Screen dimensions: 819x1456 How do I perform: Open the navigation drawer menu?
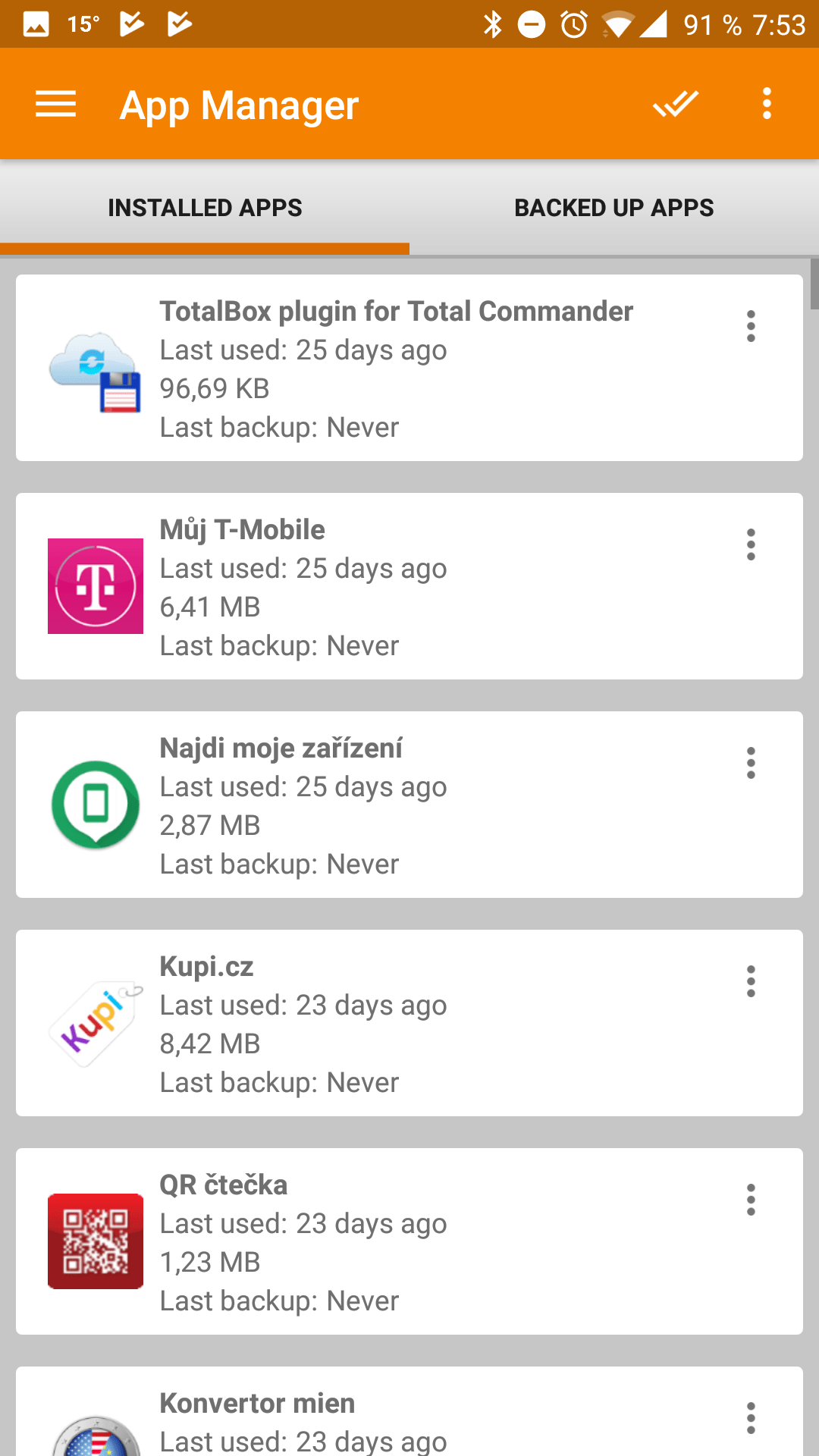pyautogui.click(x=55, y=104)
